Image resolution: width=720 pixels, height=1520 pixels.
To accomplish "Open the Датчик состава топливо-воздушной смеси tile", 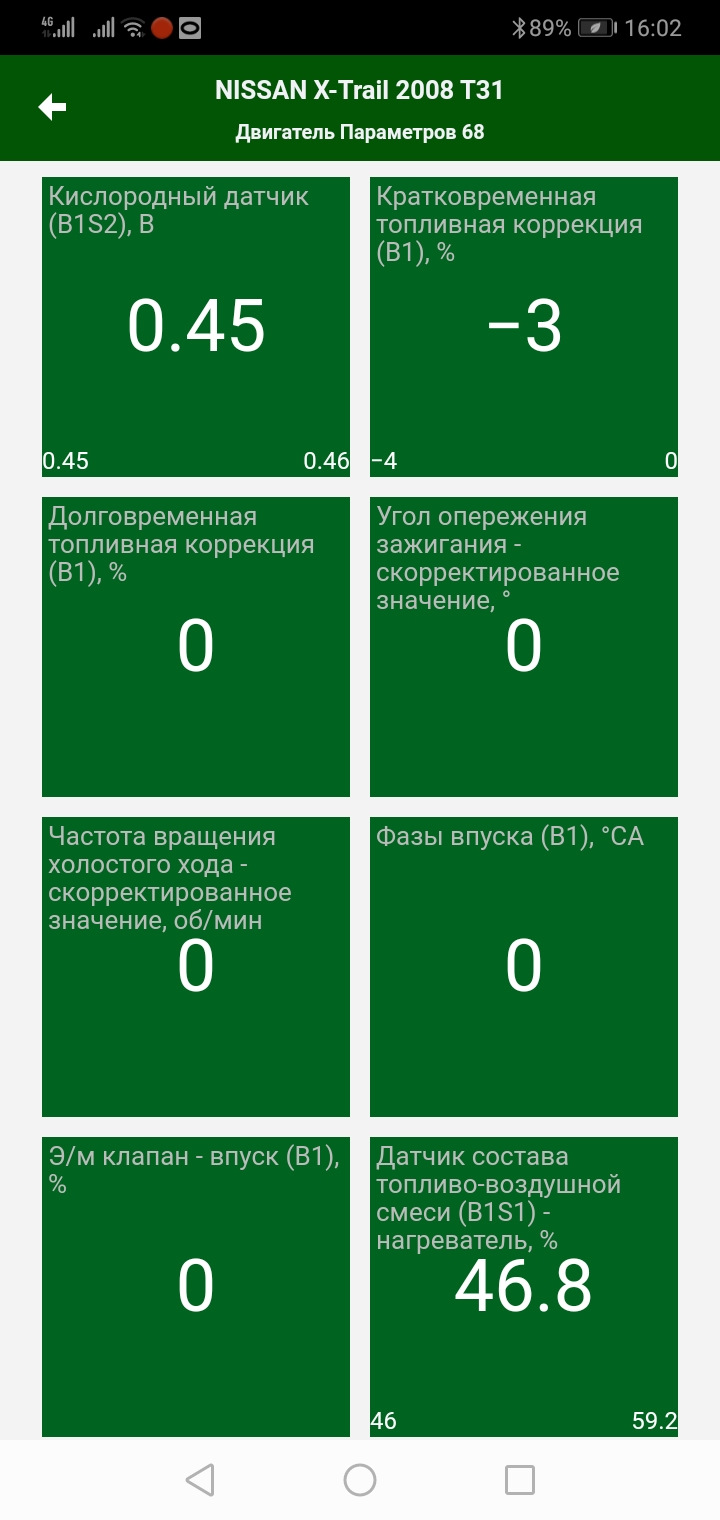I will pos(524,1287).
